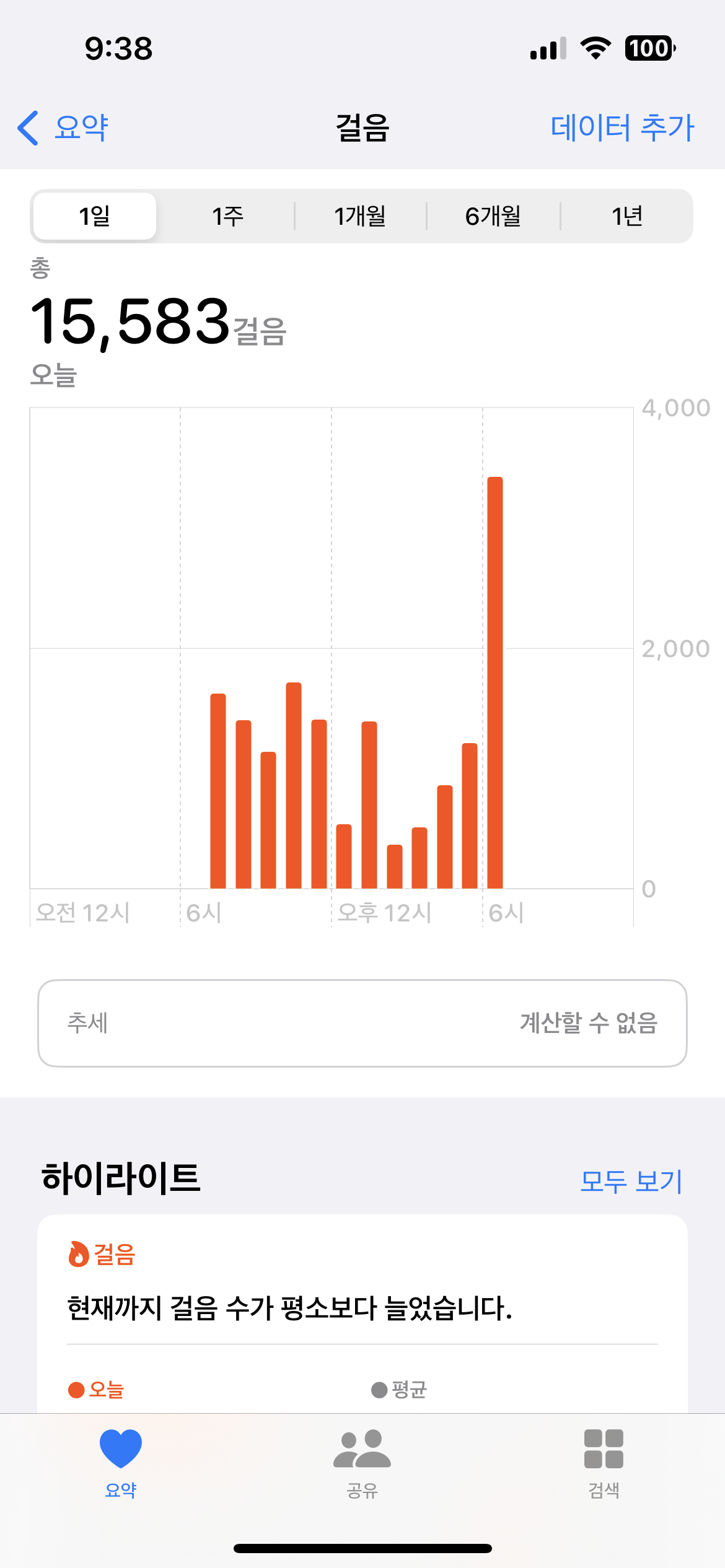The image size is (725, 1568).
Task: Tap 데이터 추가 to add data
Action: 622,128
